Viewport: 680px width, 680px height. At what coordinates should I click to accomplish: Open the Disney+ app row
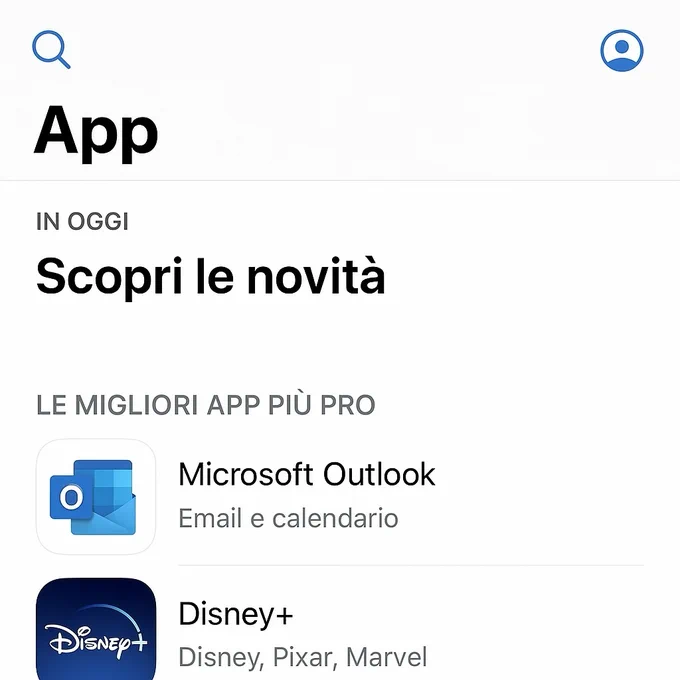(x=340, y=629)
